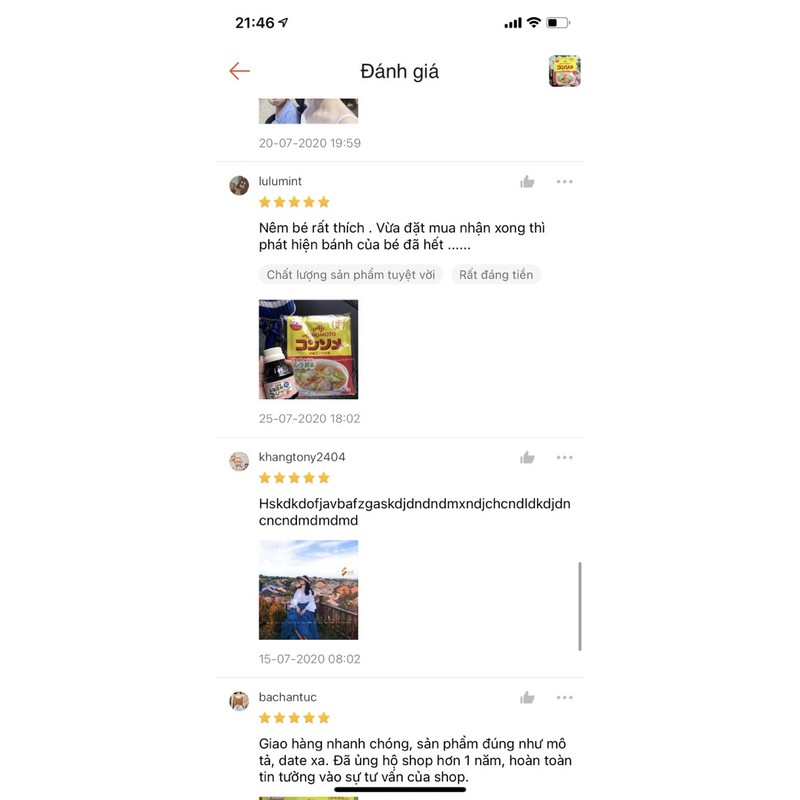Screen dimensions: 800x800
Task: Like bachantuc's review
Action: [527, 697]
